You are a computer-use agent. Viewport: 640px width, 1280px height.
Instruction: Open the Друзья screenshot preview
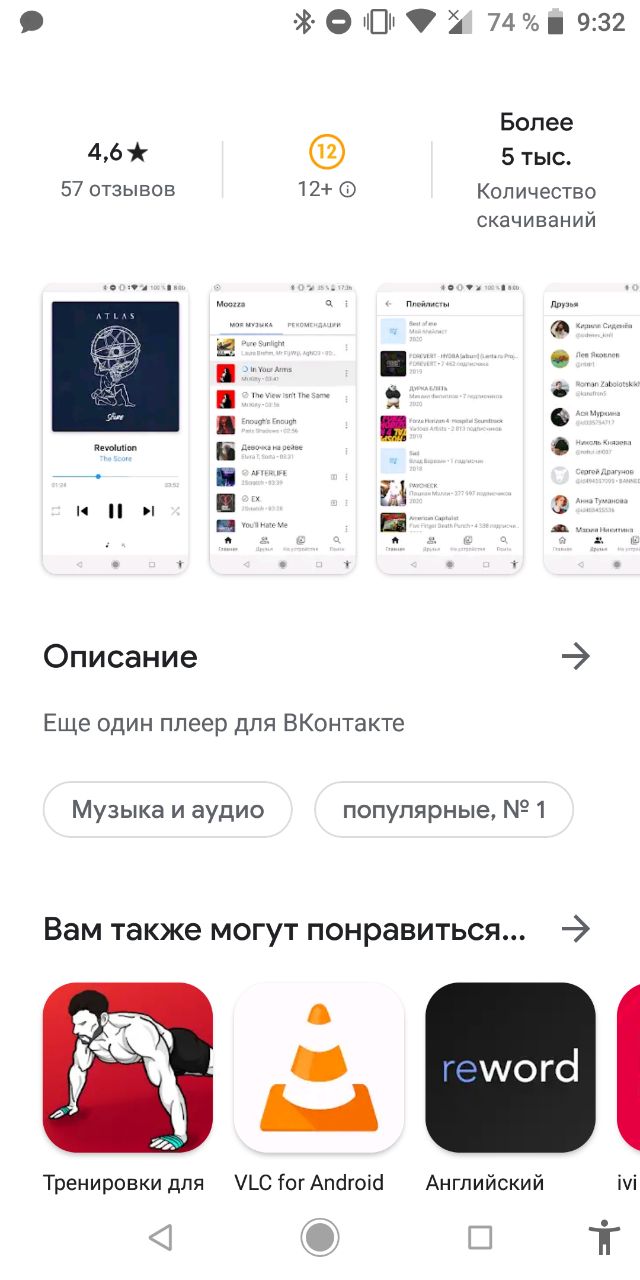point(592,428)
